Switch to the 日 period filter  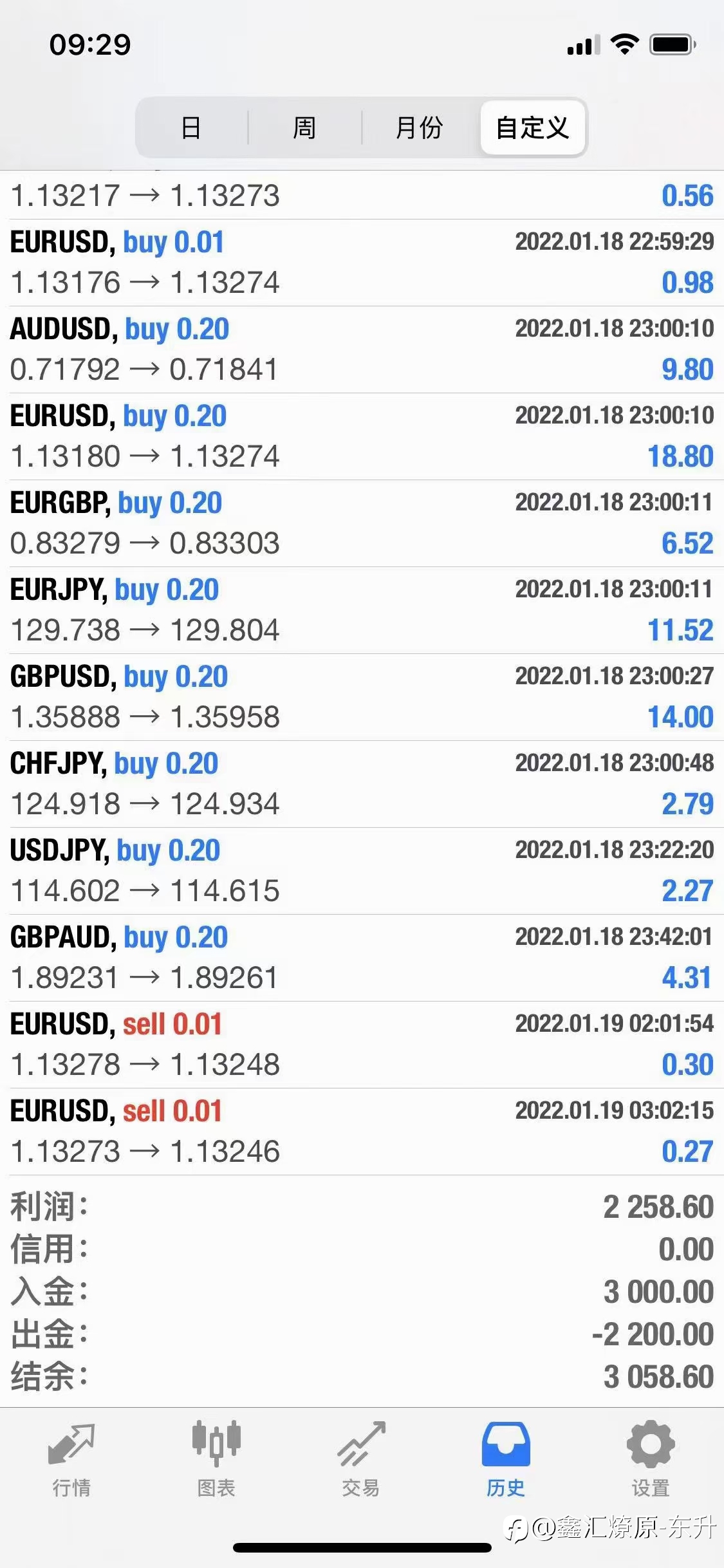tap(191, 127)
